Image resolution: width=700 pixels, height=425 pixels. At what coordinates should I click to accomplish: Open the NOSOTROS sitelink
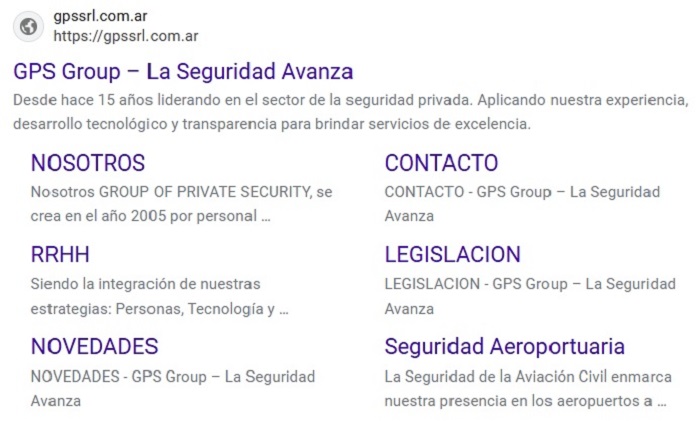tap(88, 163)
